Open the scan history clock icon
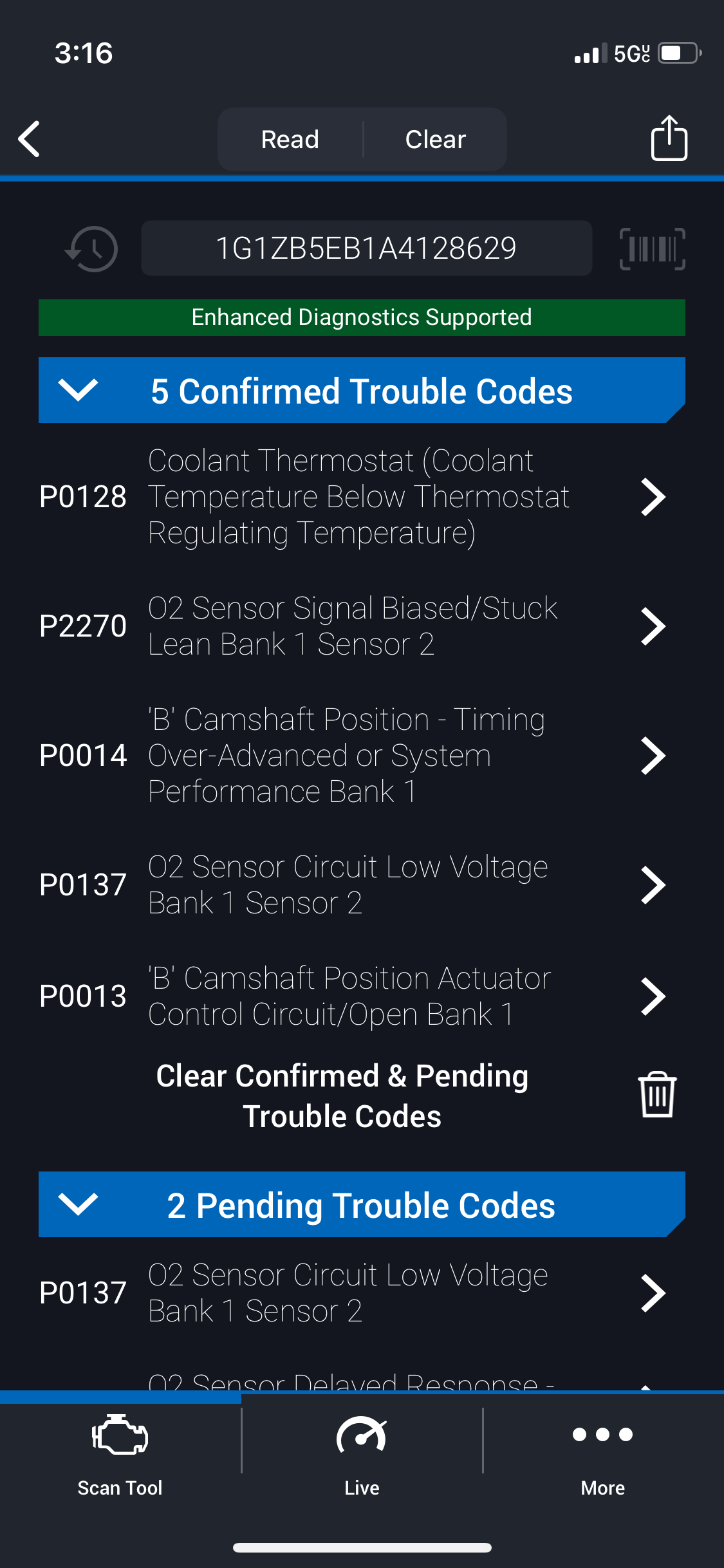 [x=92, y=248]
